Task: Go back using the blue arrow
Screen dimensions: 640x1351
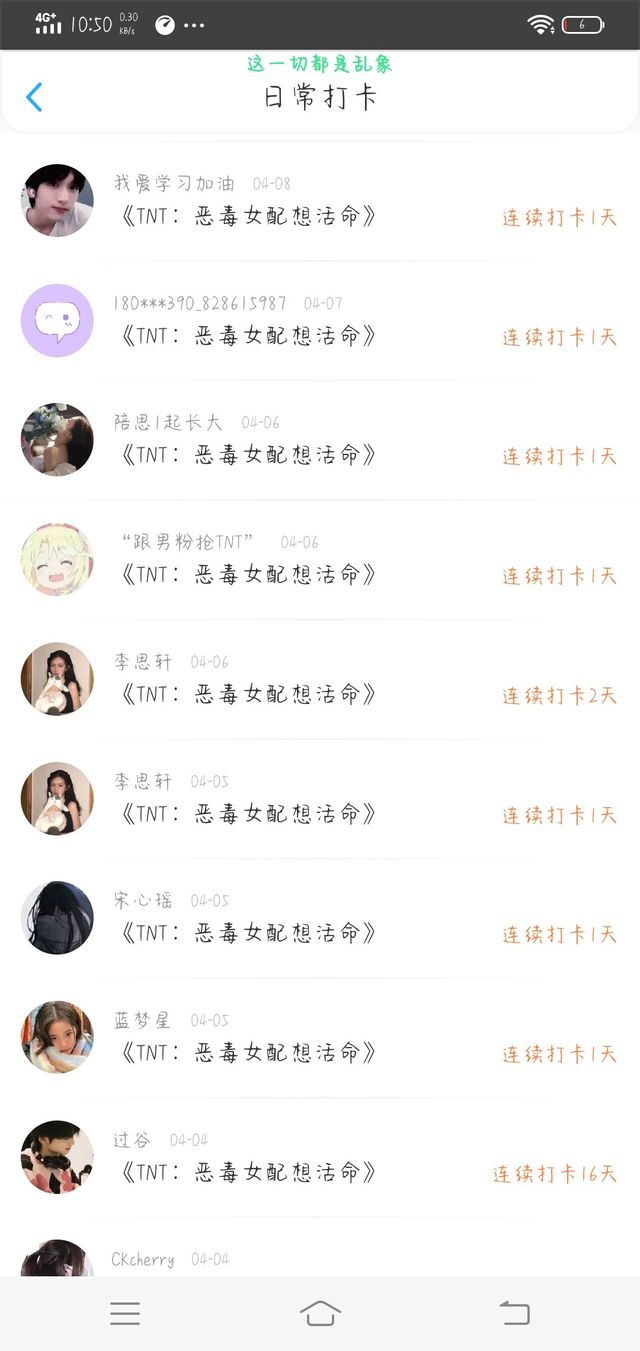Action: click(x=34, y=97)
